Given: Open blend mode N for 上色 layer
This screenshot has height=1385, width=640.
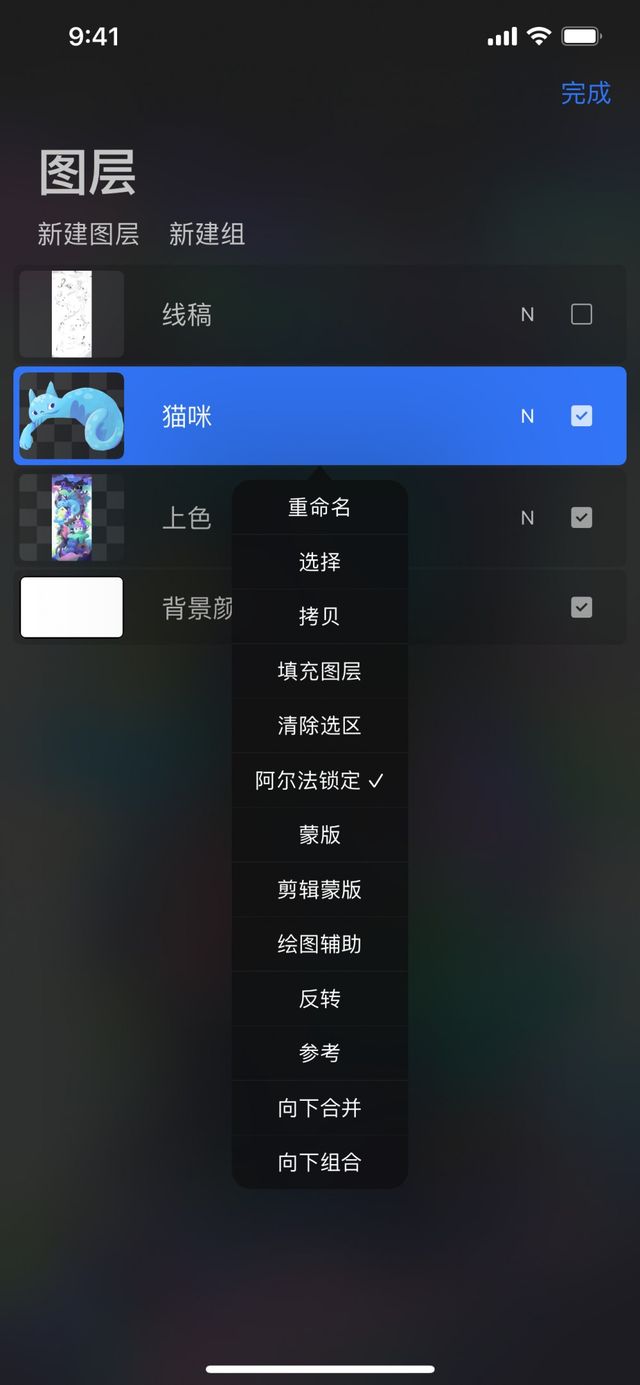Looking at the screenshot, I should 527,518.
